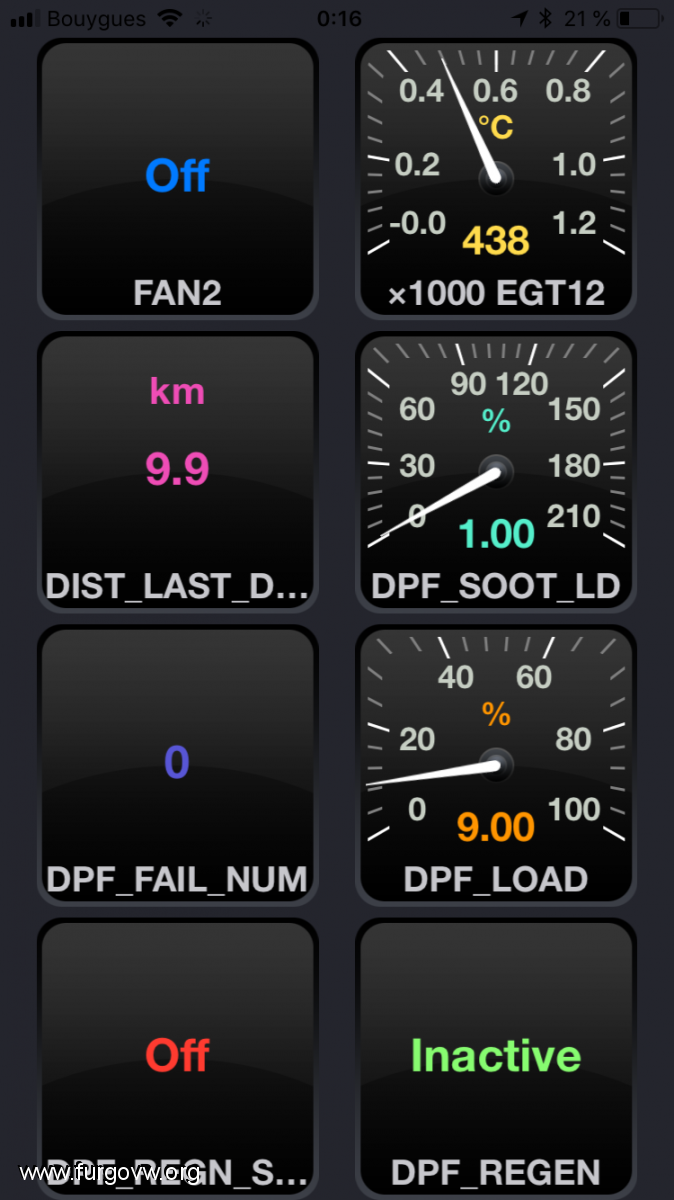
Task: Open the DPF_REGEN Inactive tile
Action: point(496,1058)
